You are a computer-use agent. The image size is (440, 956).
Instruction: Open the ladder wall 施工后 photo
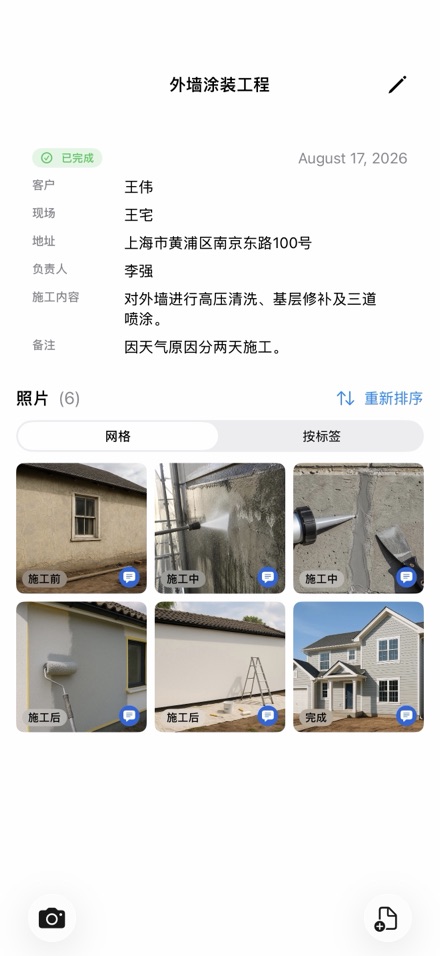(x=219, y=666)
